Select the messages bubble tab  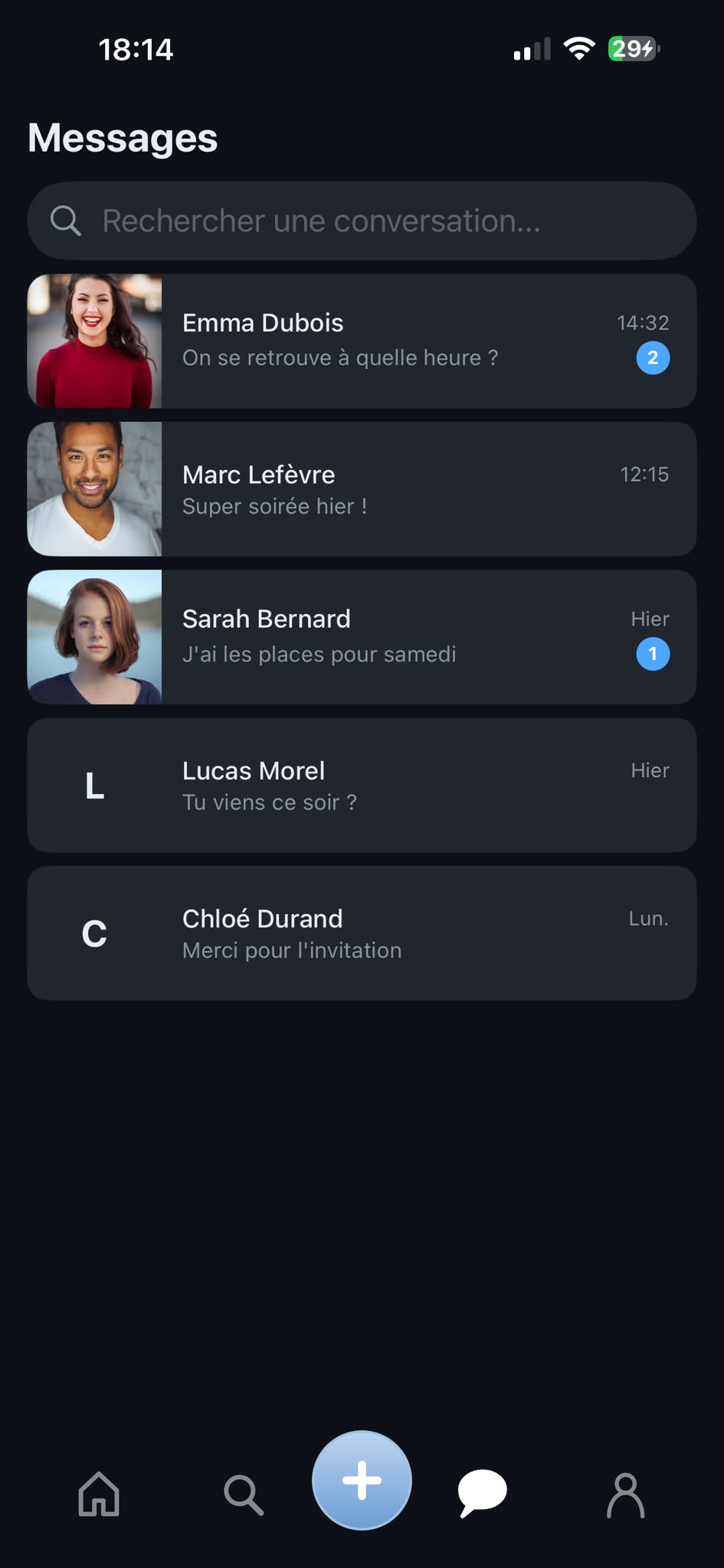(482, 1493)
